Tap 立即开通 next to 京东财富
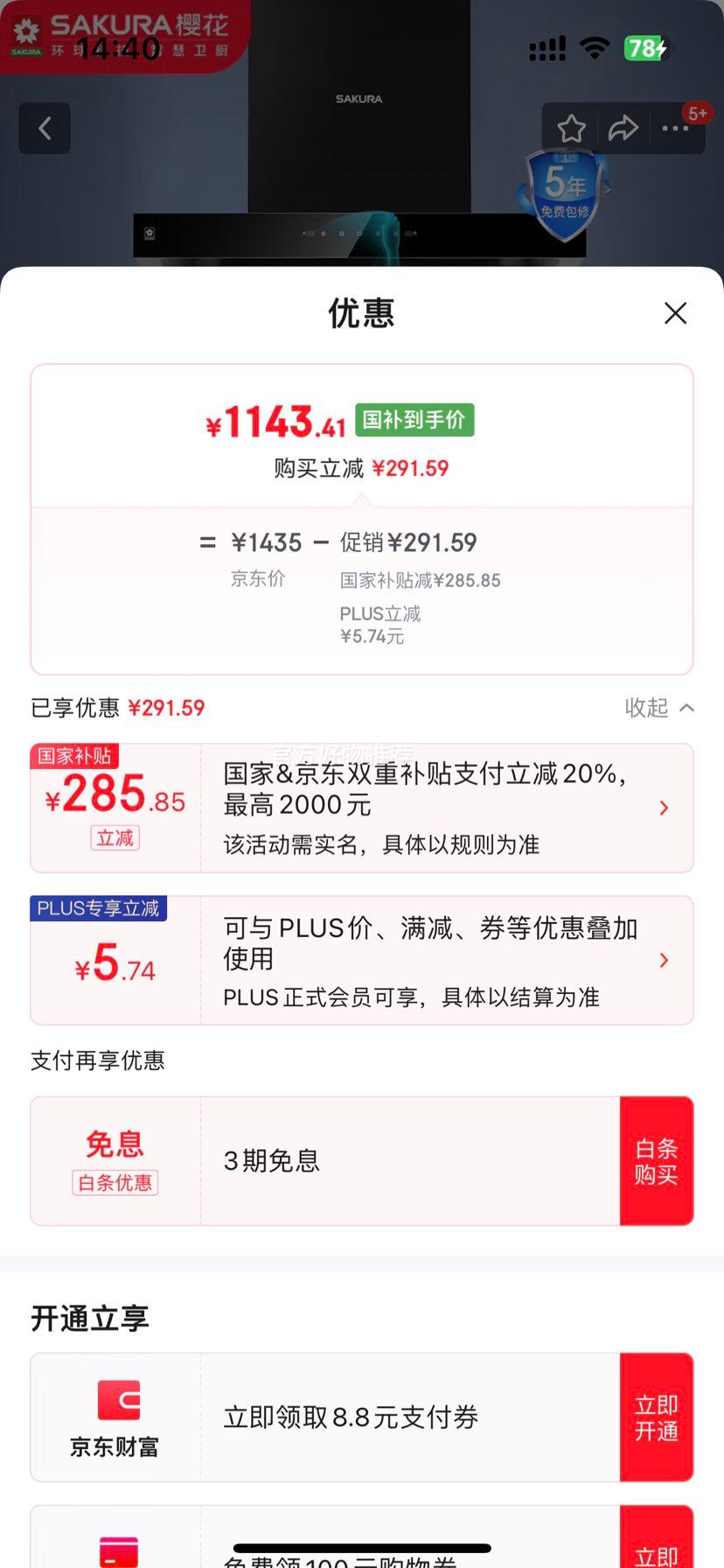Viewport: 724px width, 1568px height. point(657,1416)
